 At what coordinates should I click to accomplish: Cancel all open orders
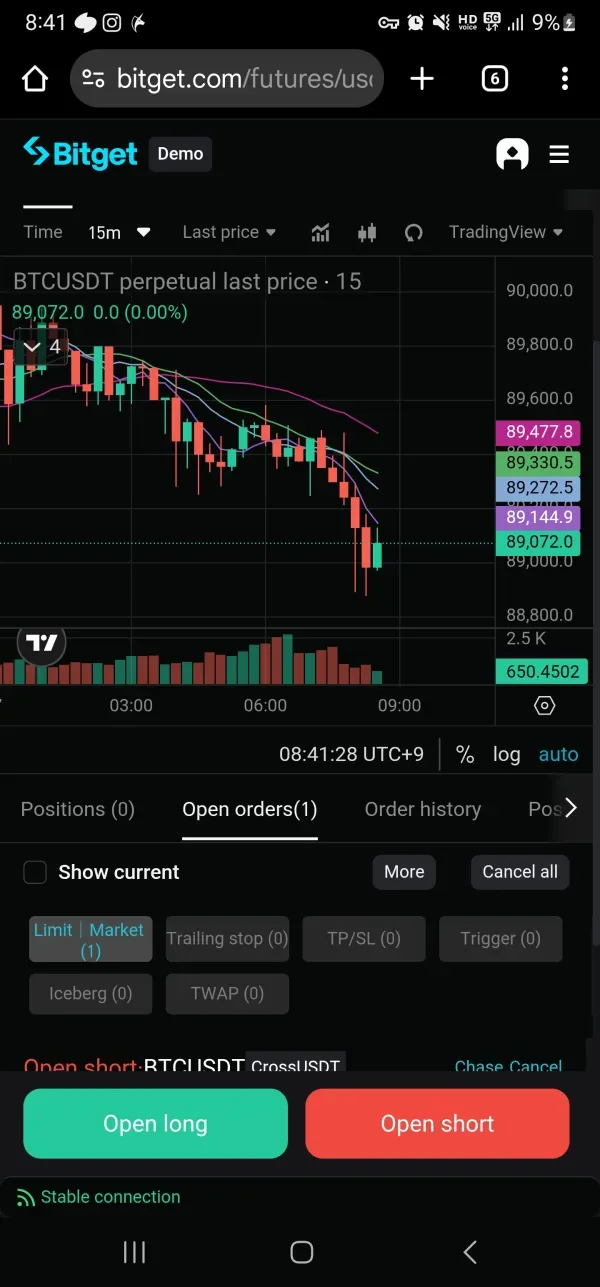pyautogui.click(x=520, y=872)
